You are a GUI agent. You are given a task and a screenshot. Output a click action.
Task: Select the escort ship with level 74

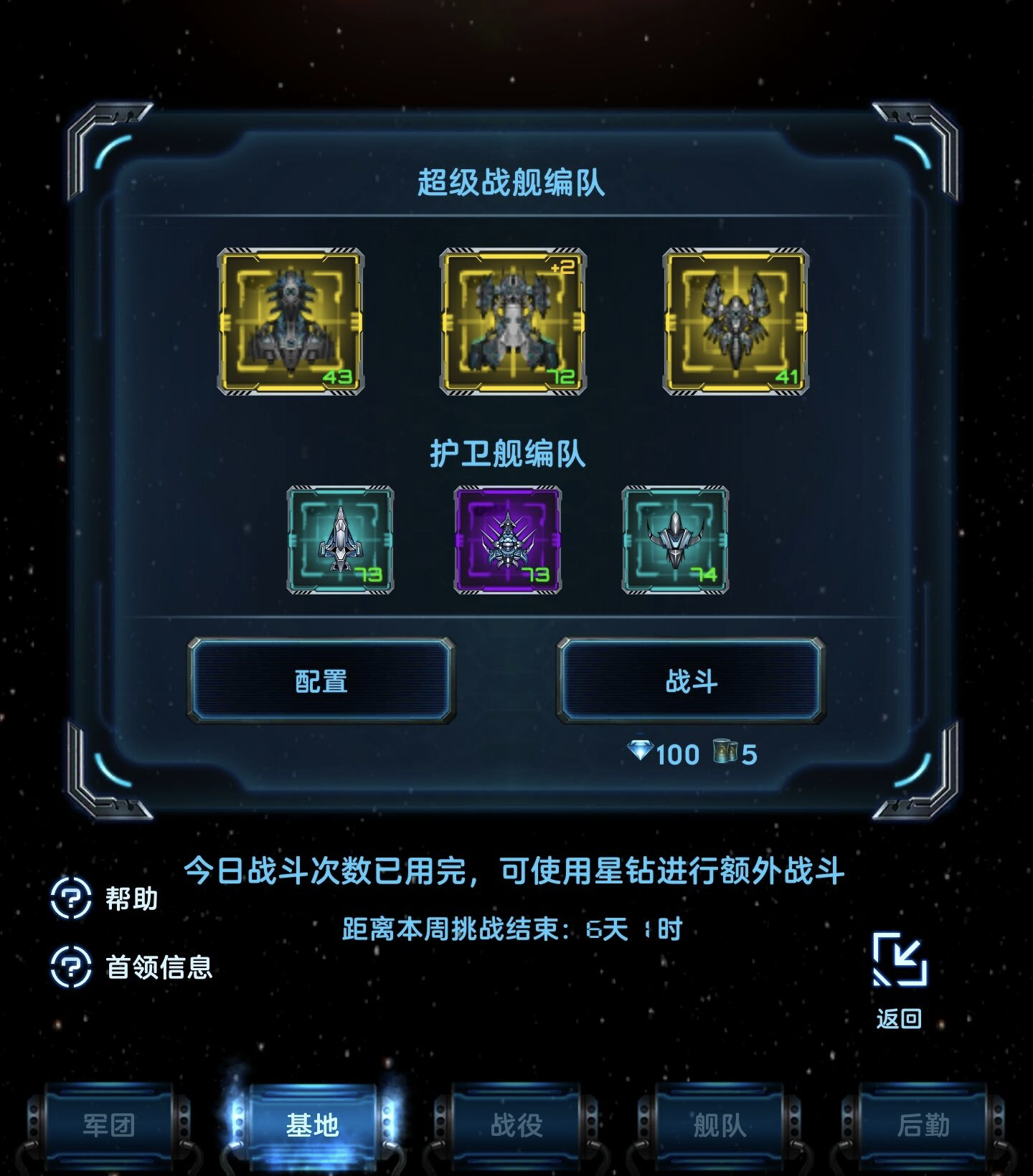[x=675, y=540]
